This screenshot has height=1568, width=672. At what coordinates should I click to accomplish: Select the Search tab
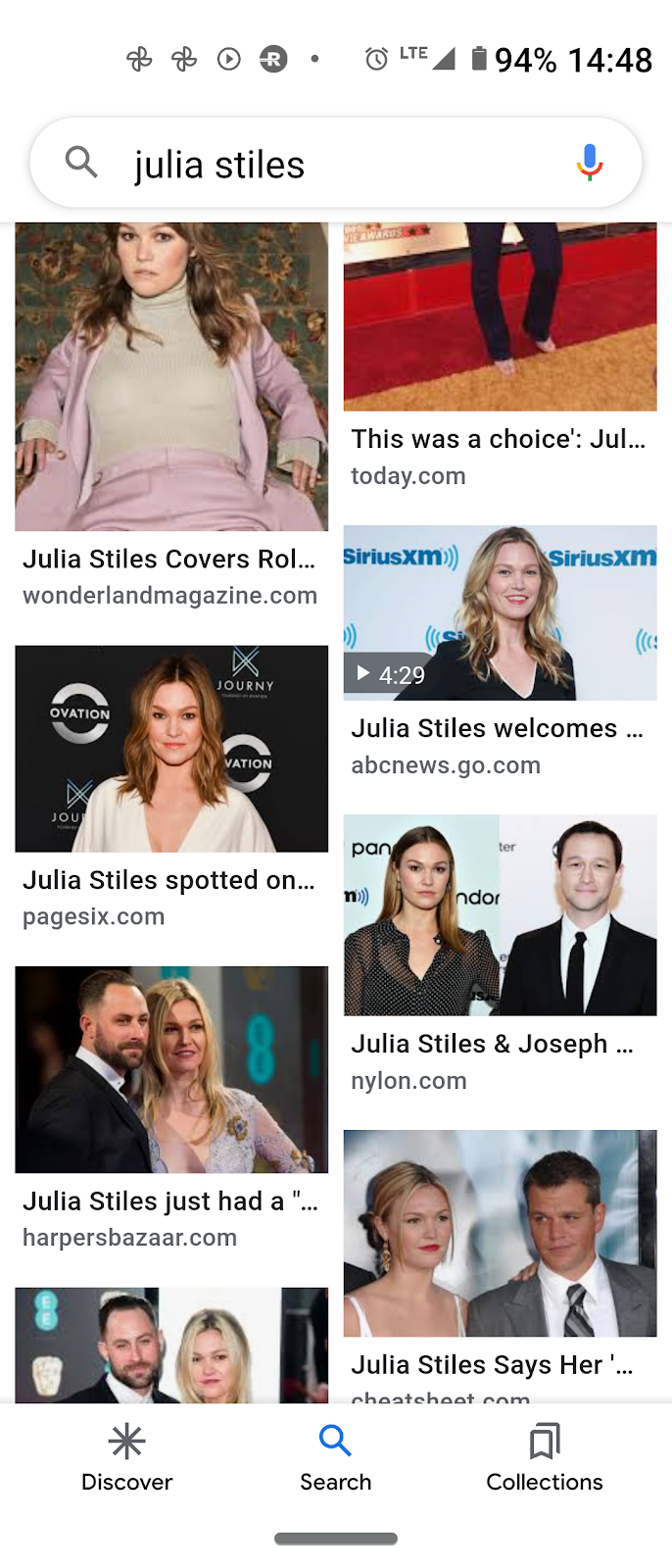[x=335, y=1457]
